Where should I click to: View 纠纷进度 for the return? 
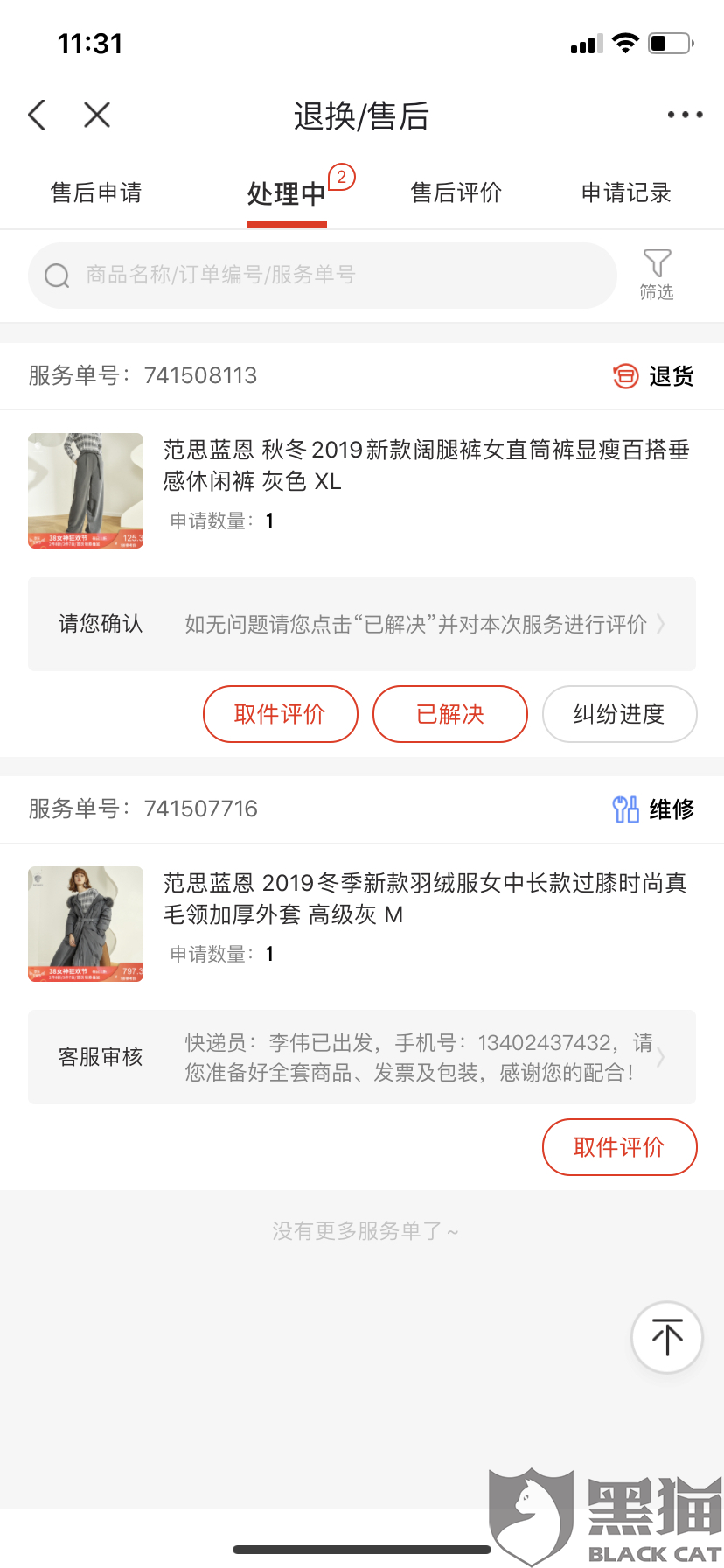pos(619,714)
